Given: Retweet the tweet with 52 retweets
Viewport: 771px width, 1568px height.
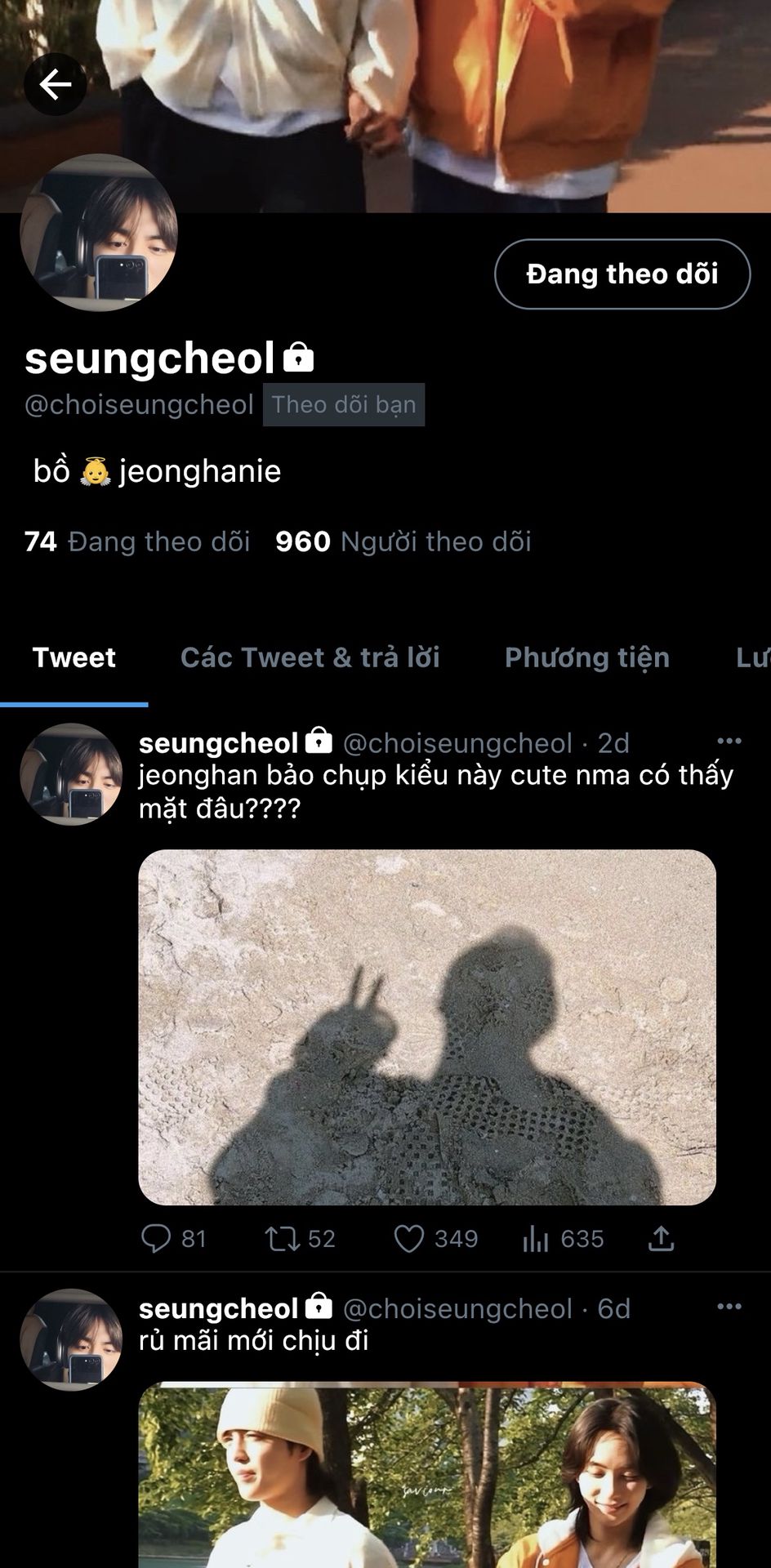Looking at the screenshot, I should (300, 1239).
